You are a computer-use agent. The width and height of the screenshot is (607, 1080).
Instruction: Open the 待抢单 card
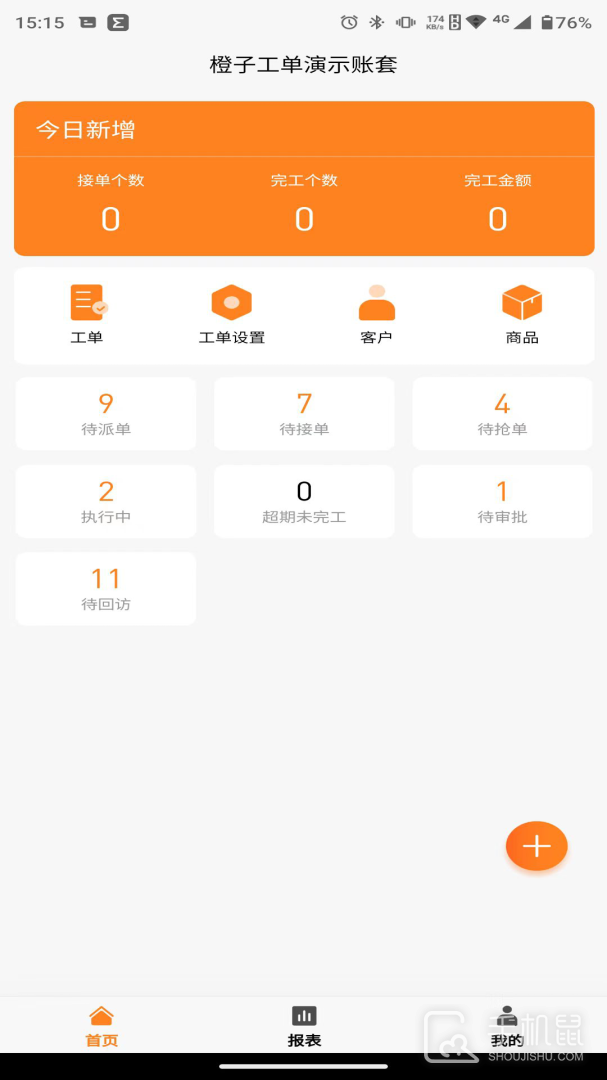[x=502, y=414]
